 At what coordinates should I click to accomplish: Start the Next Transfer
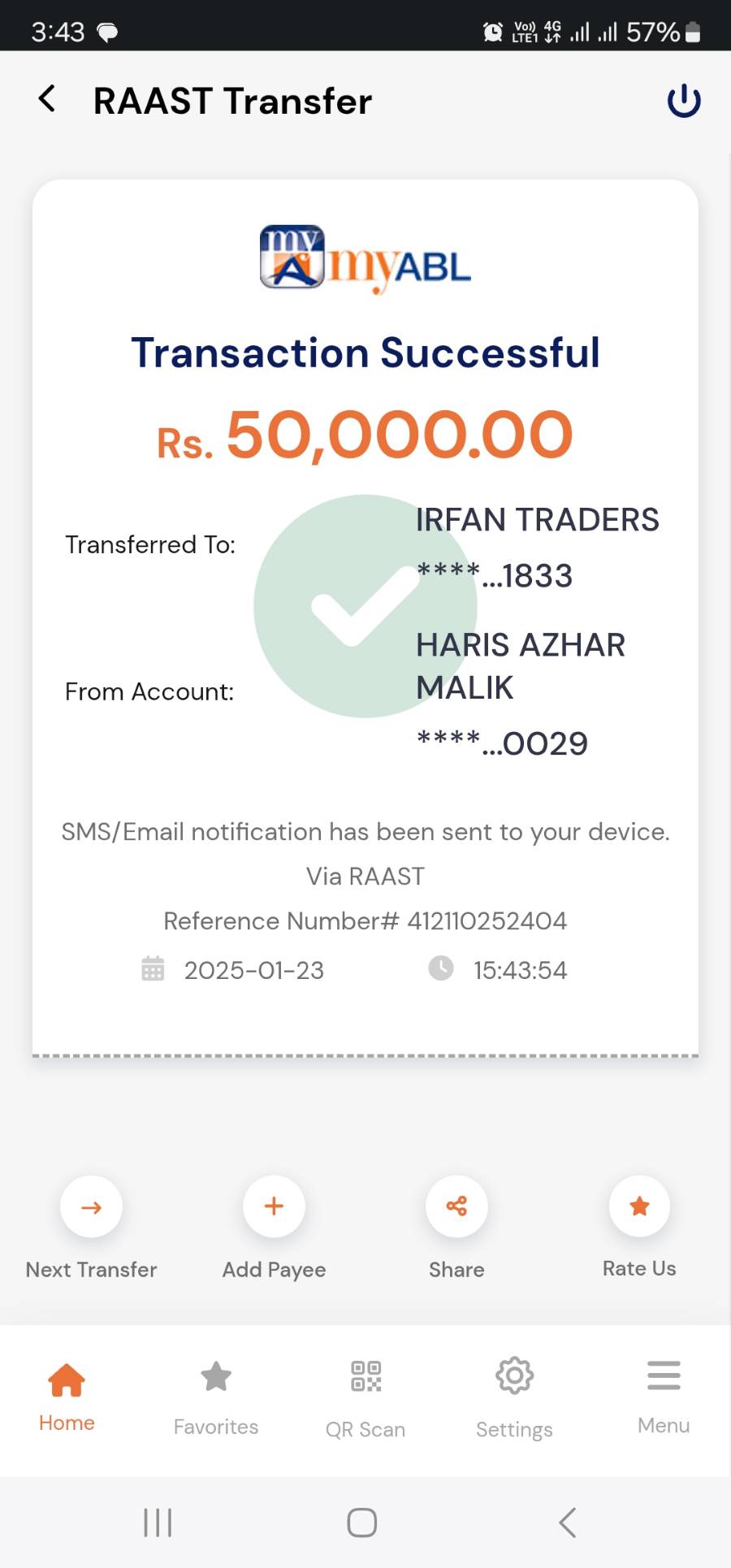tap(92, 1206)
